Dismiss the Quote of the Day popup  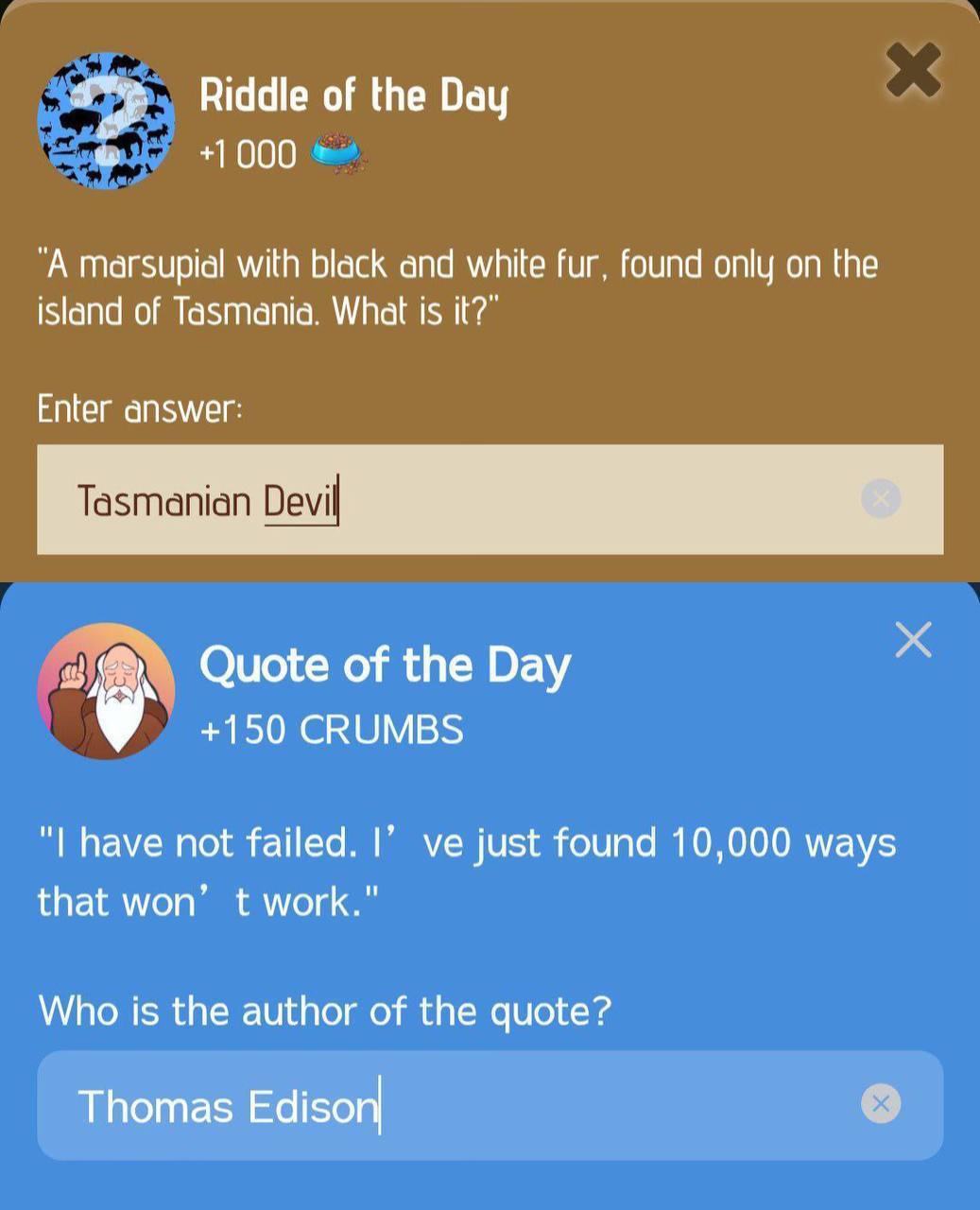click(x=913, y=640)
